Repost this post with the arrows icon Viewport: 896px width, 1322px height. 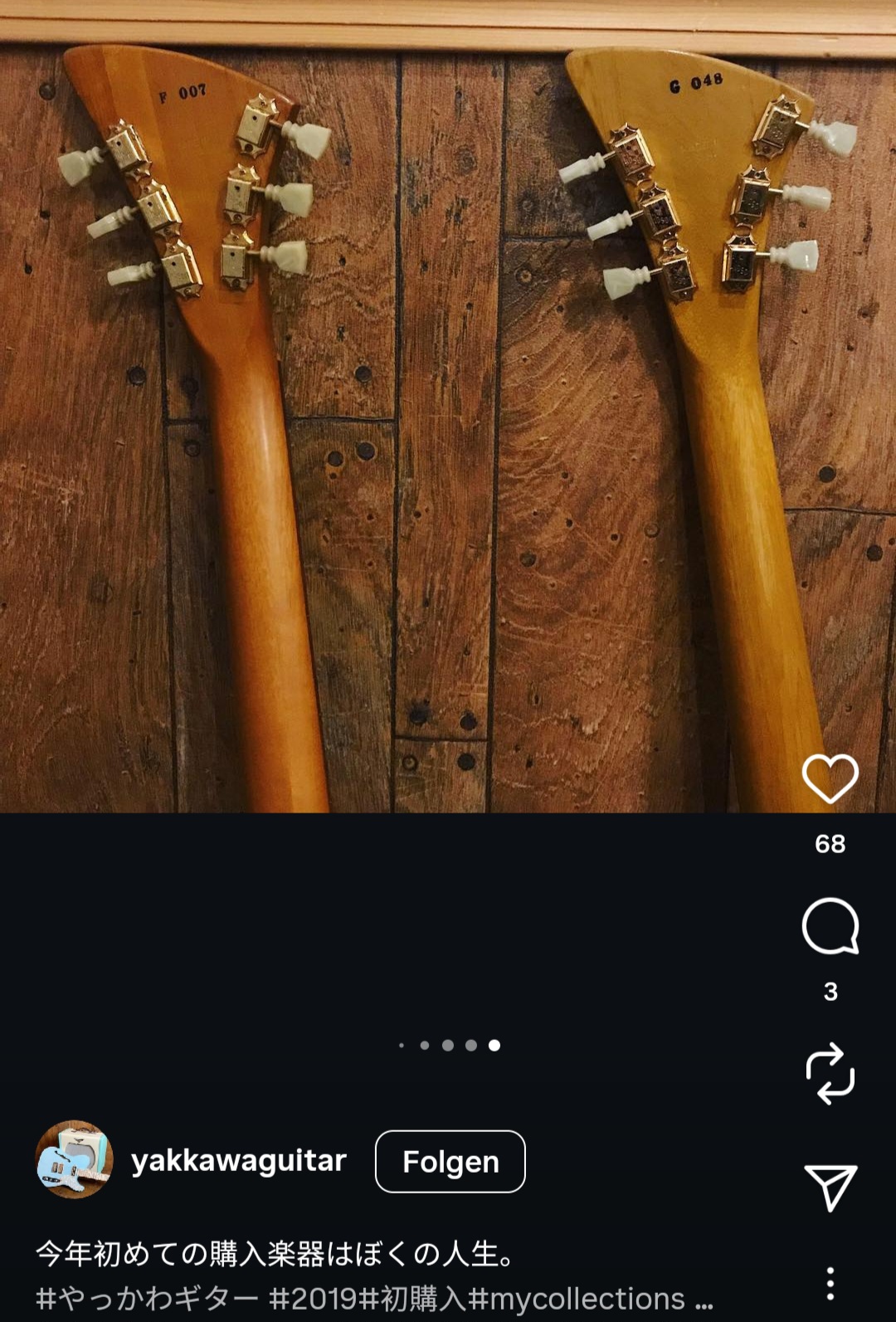[x=830, y=1074]
